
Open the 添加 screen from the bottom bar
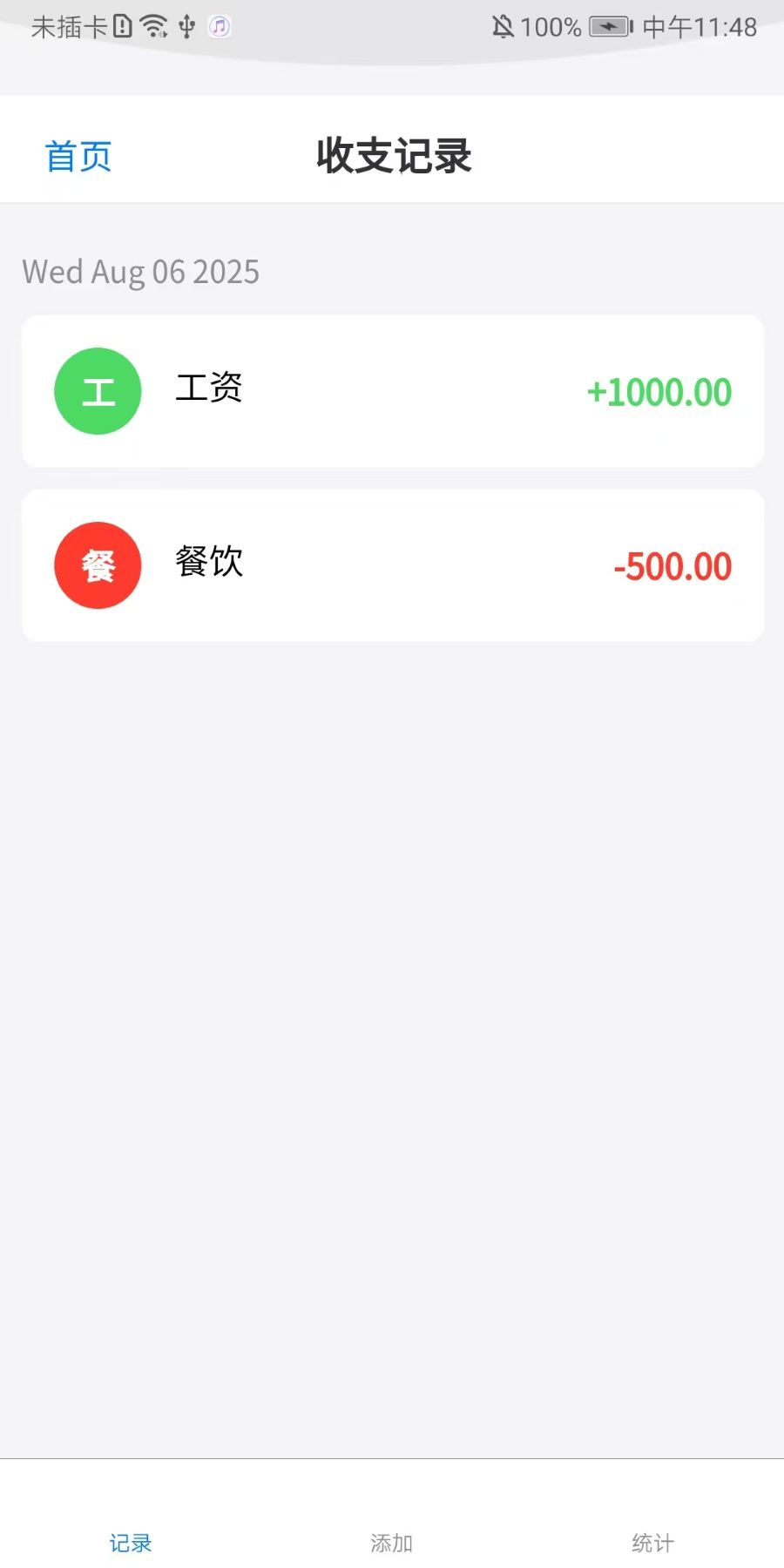[x=391, y=1542]
